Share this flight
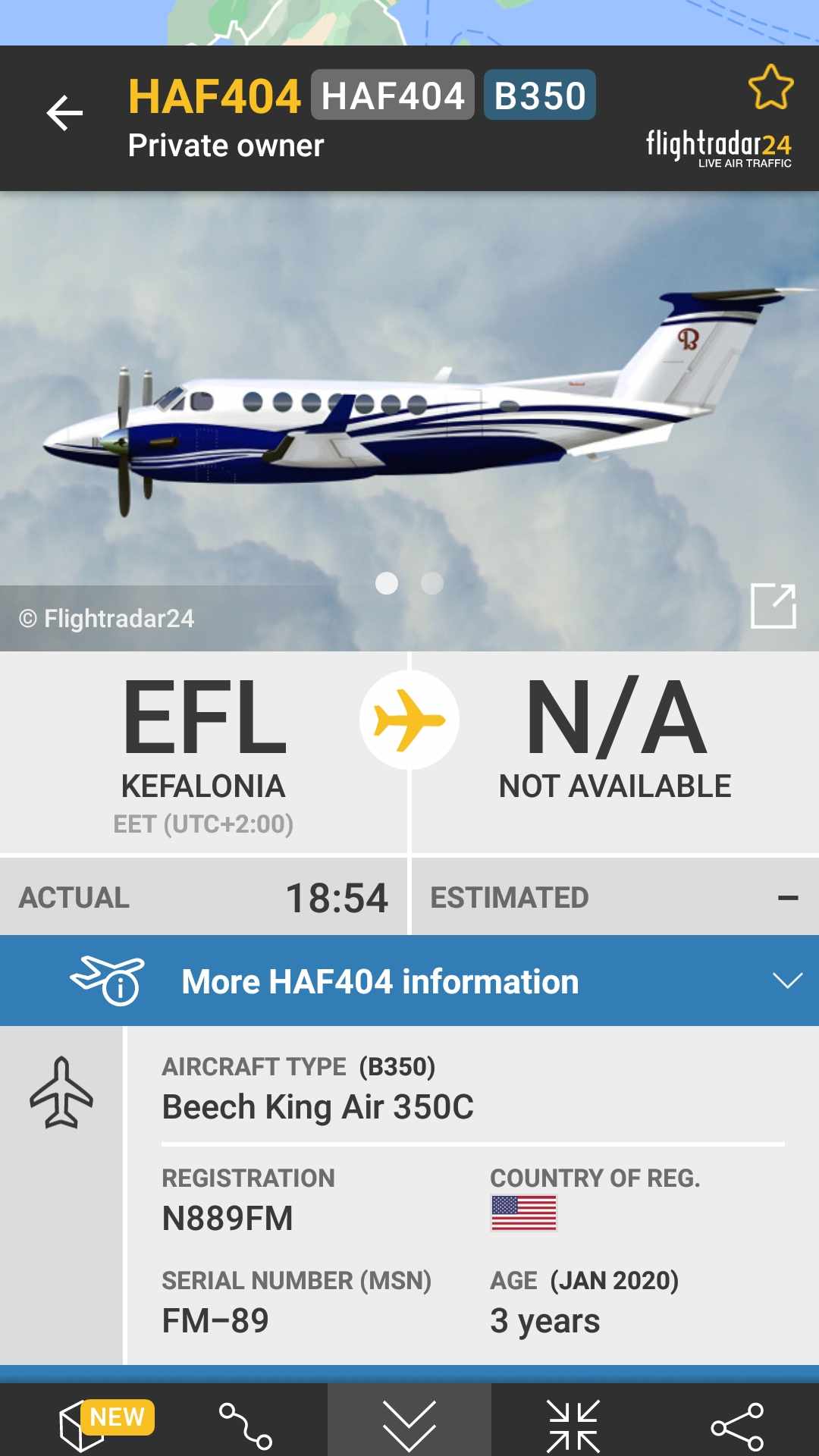This screenshot has width=819, height=1456. 737,1426
